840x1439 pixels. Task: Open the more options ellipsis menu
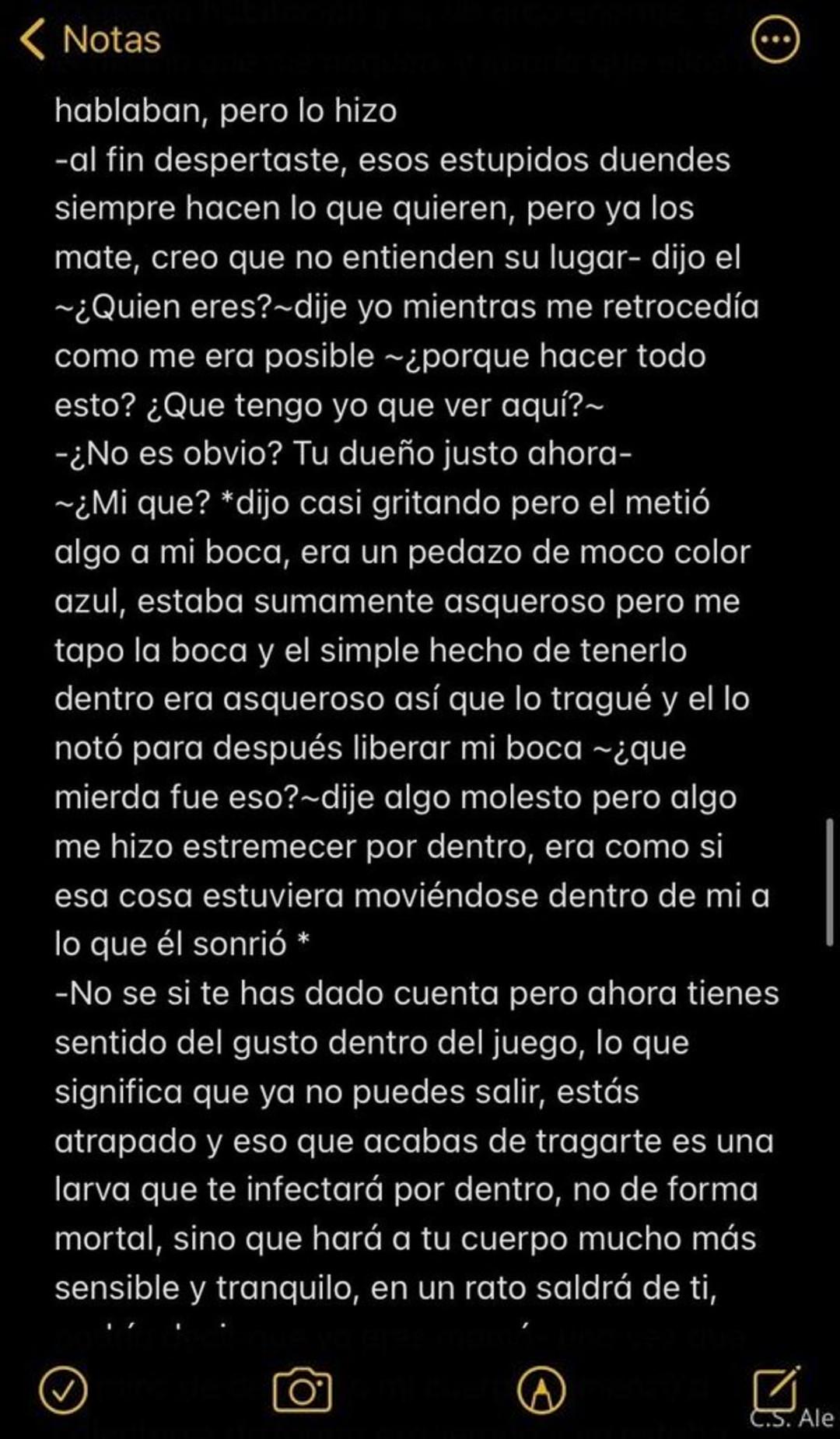[x=775, y=40]
